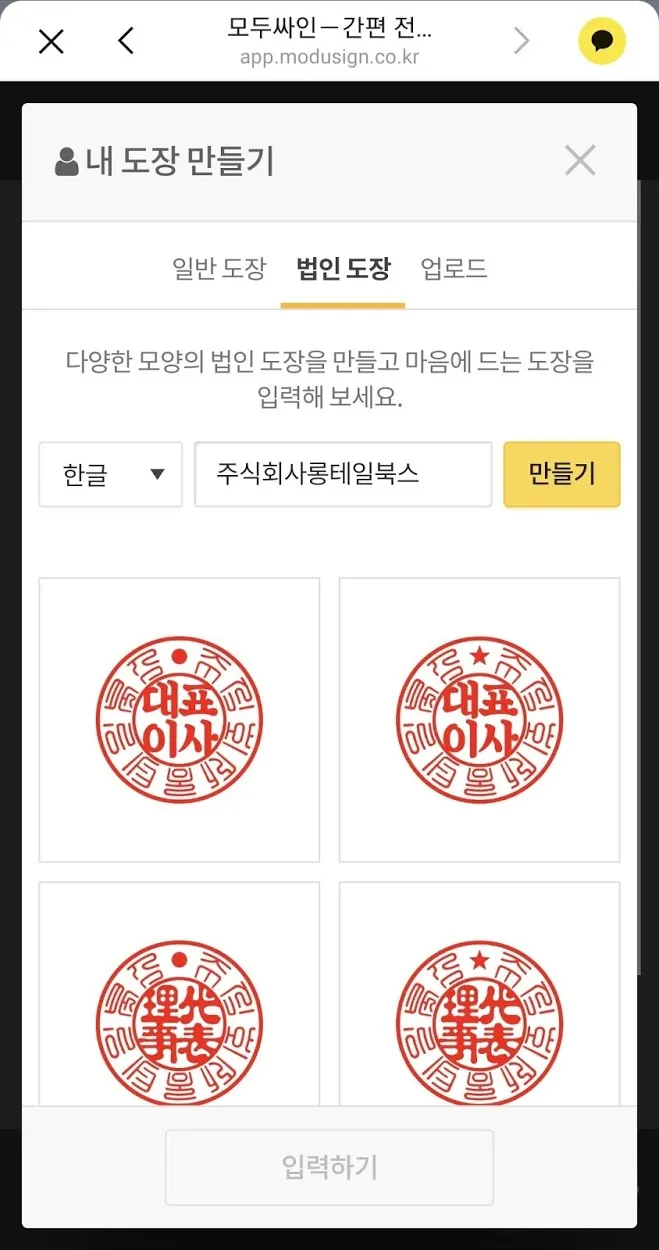Select the 대표이사 stamp with dot
659x1250 pixels.
pos(180,720)
